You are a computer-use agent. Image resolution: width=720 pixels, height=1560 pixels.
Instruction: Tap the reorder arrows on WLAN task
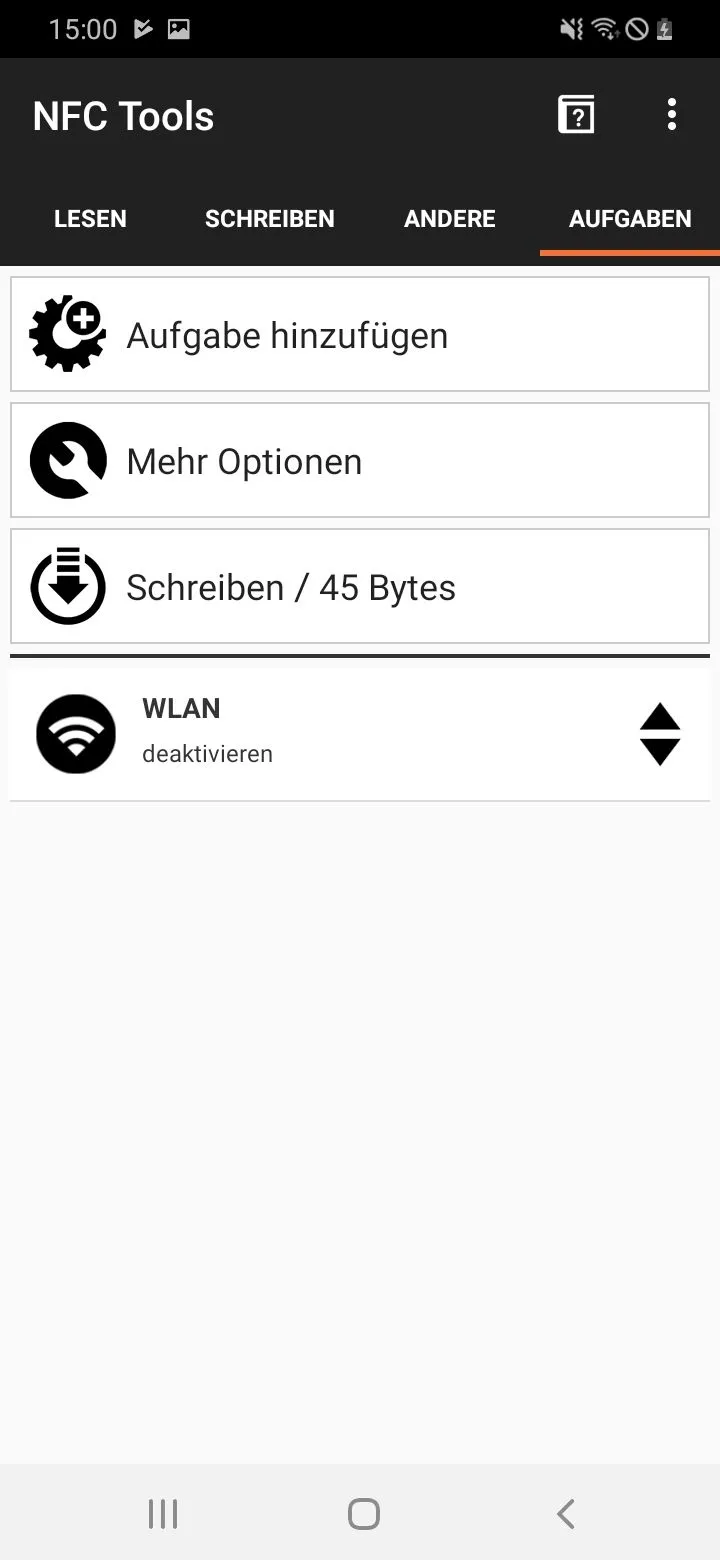click(660, 734)
